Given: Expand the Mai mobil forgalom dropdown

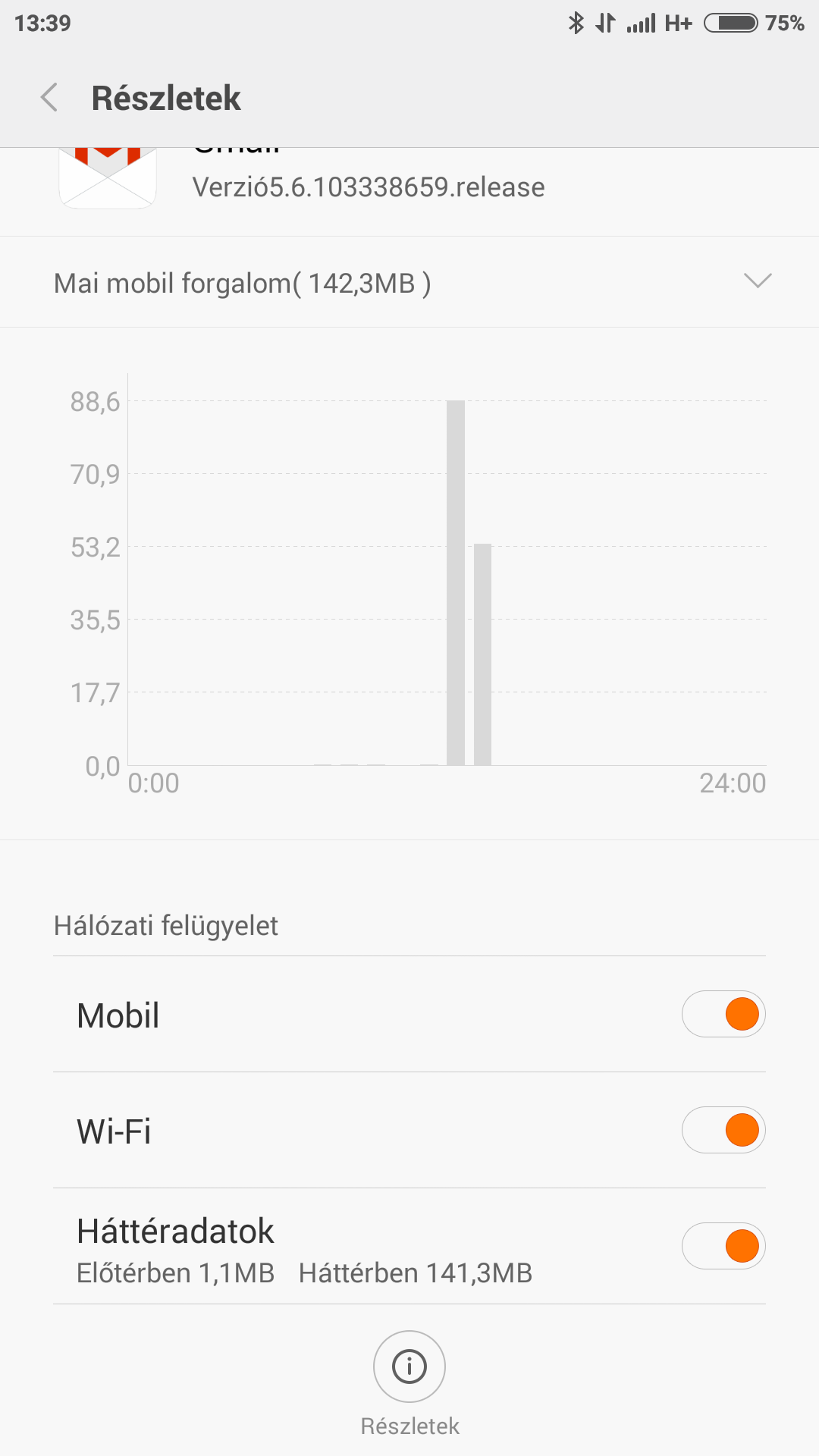Looking at the screenshot, I should [x=409, y=282].
